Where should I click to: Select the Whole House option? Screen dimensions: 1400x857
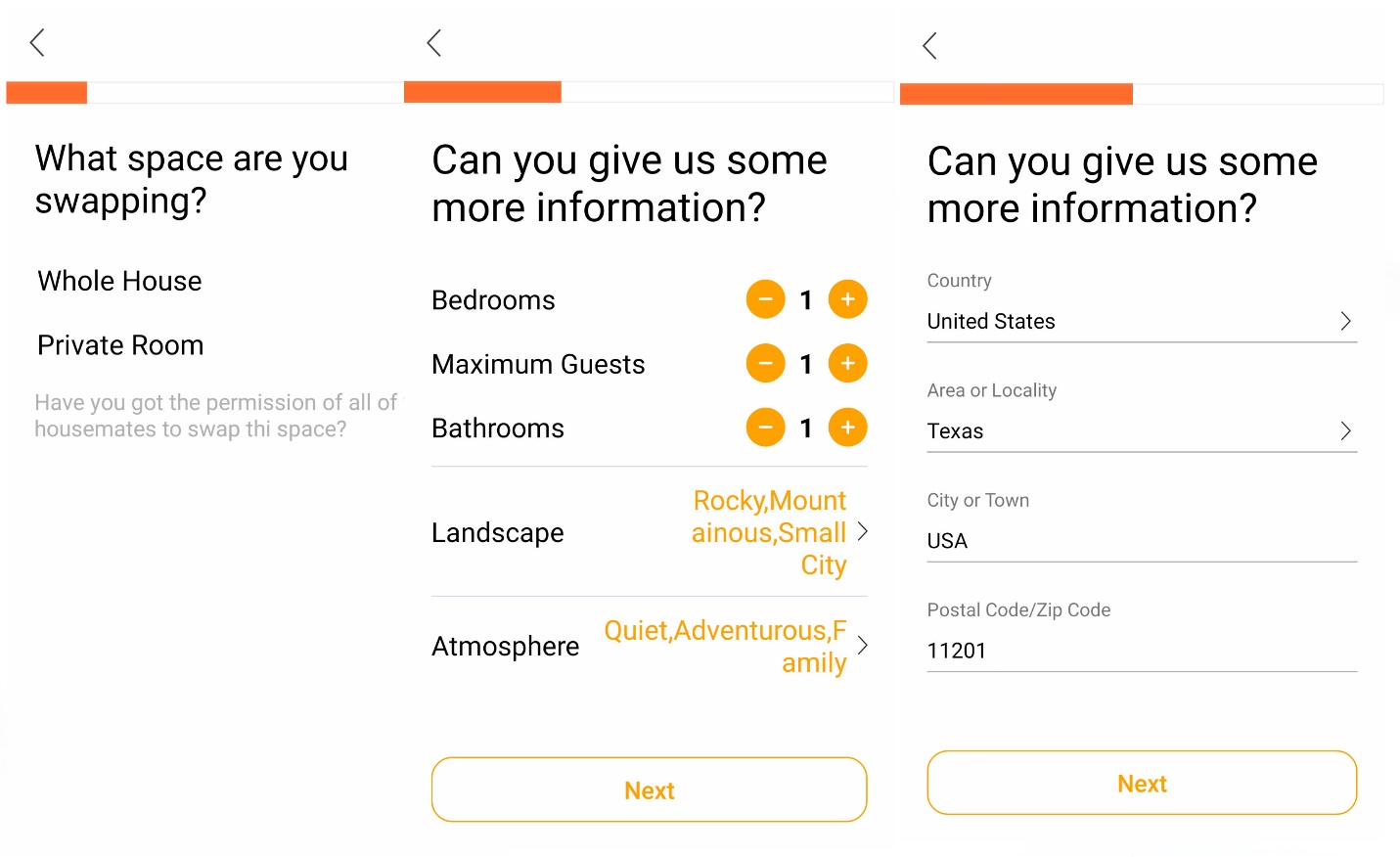tap(119, 282)
